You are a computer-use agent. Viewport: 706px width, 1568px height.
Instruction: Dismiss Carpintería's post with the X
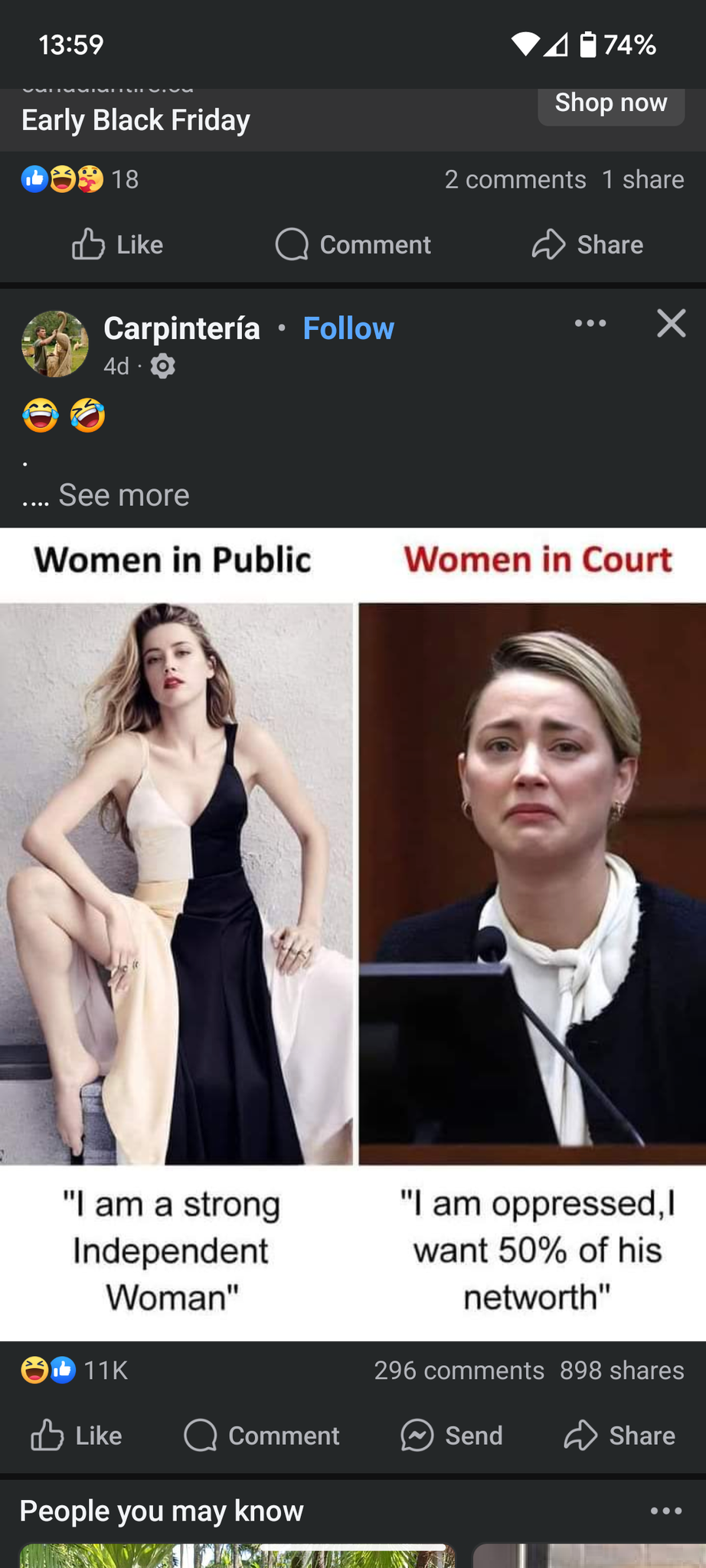[x=671, y=324]
